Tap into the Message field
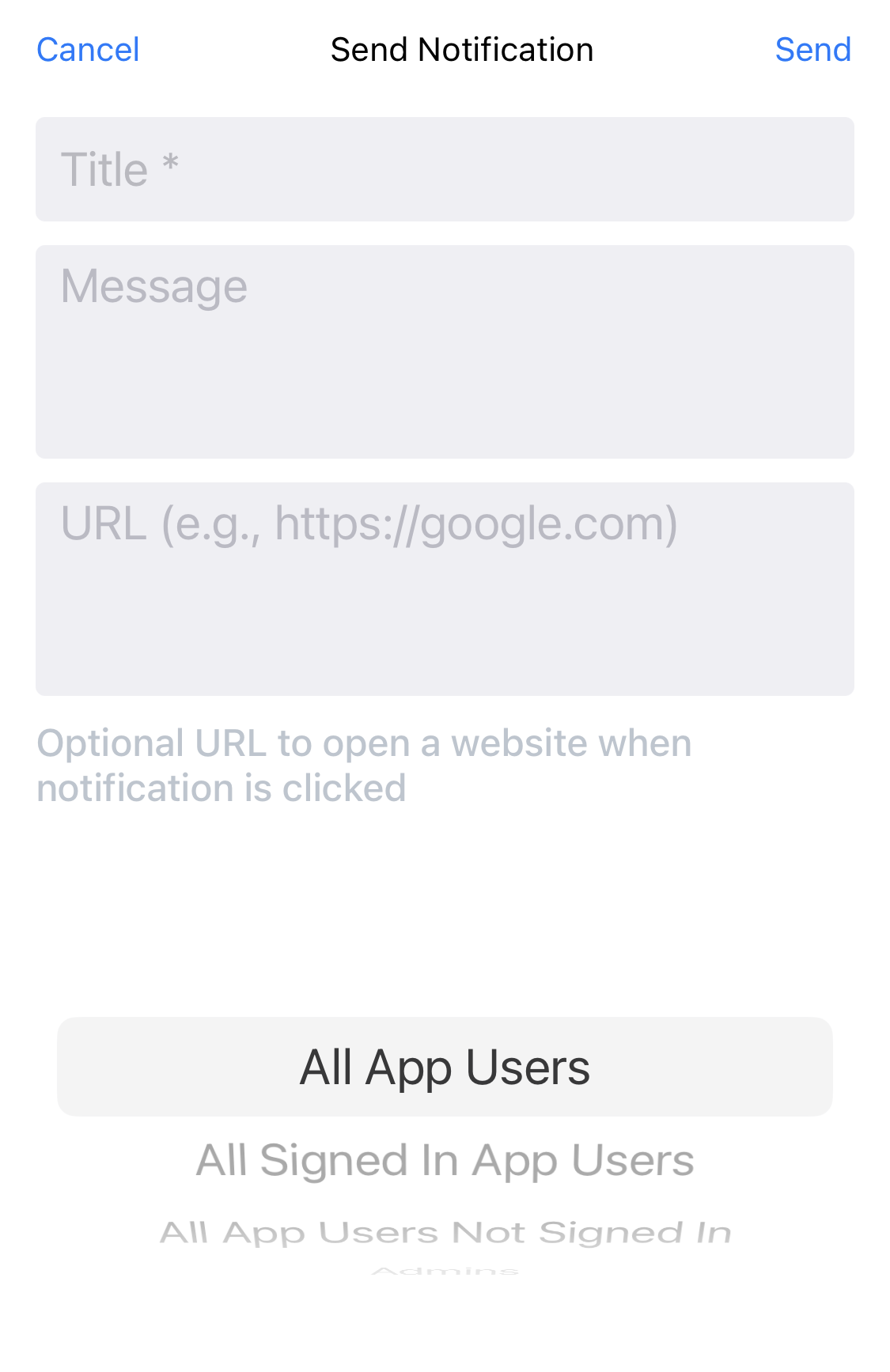This screenshot has height=1372, width=890. pos(445,351)
